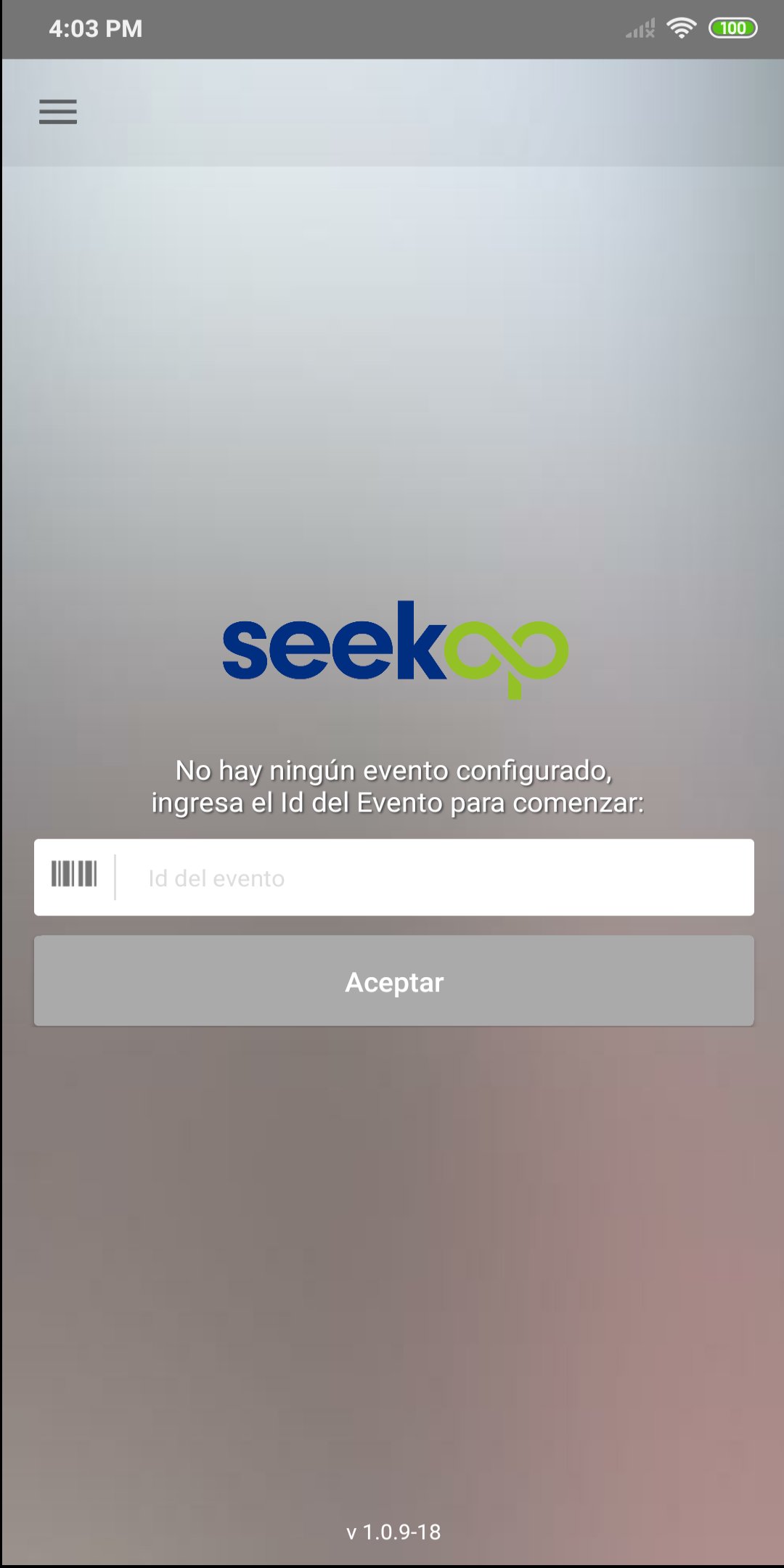Open the hamburger drawer menu

coord(58,112)
